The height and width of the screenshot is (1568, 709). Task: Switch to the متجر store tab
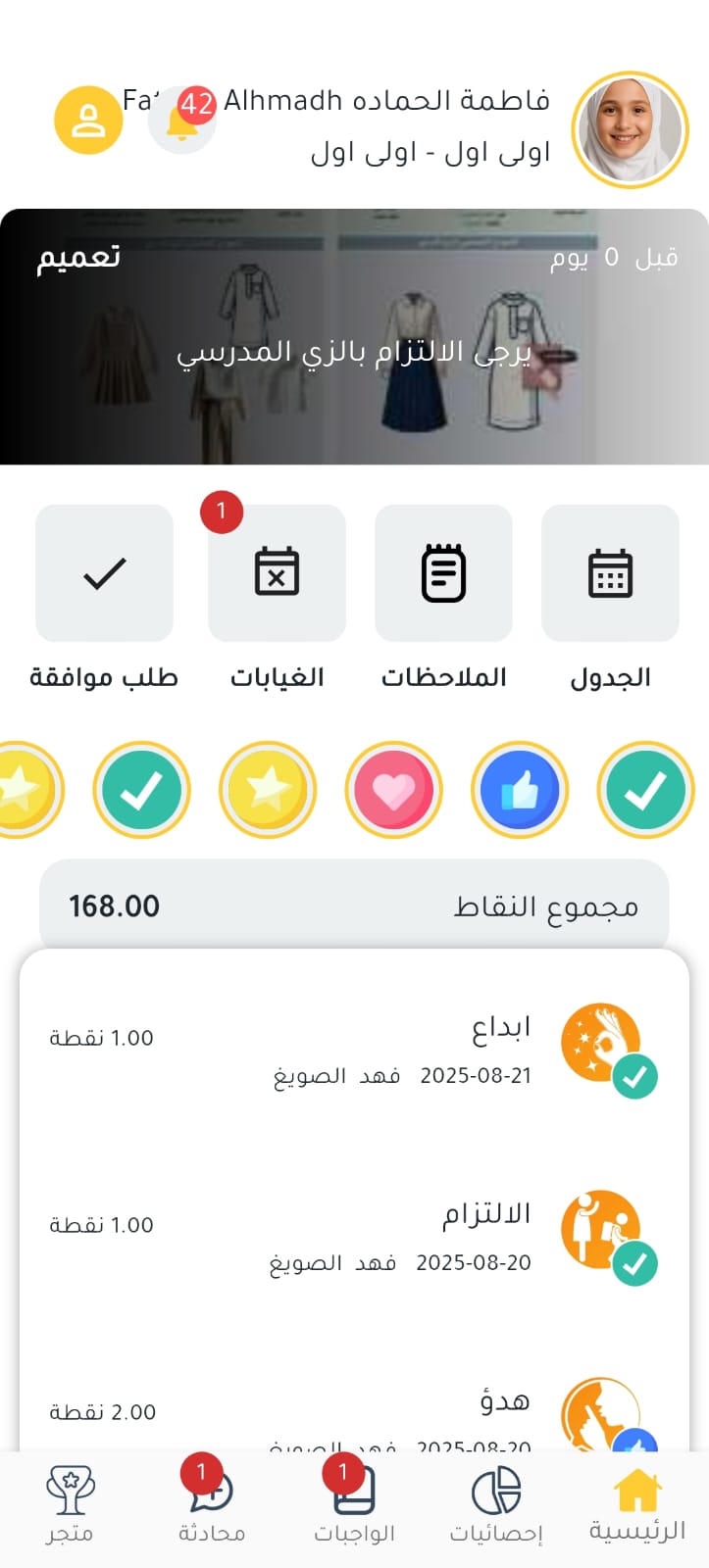click(x=70, y=1507)
